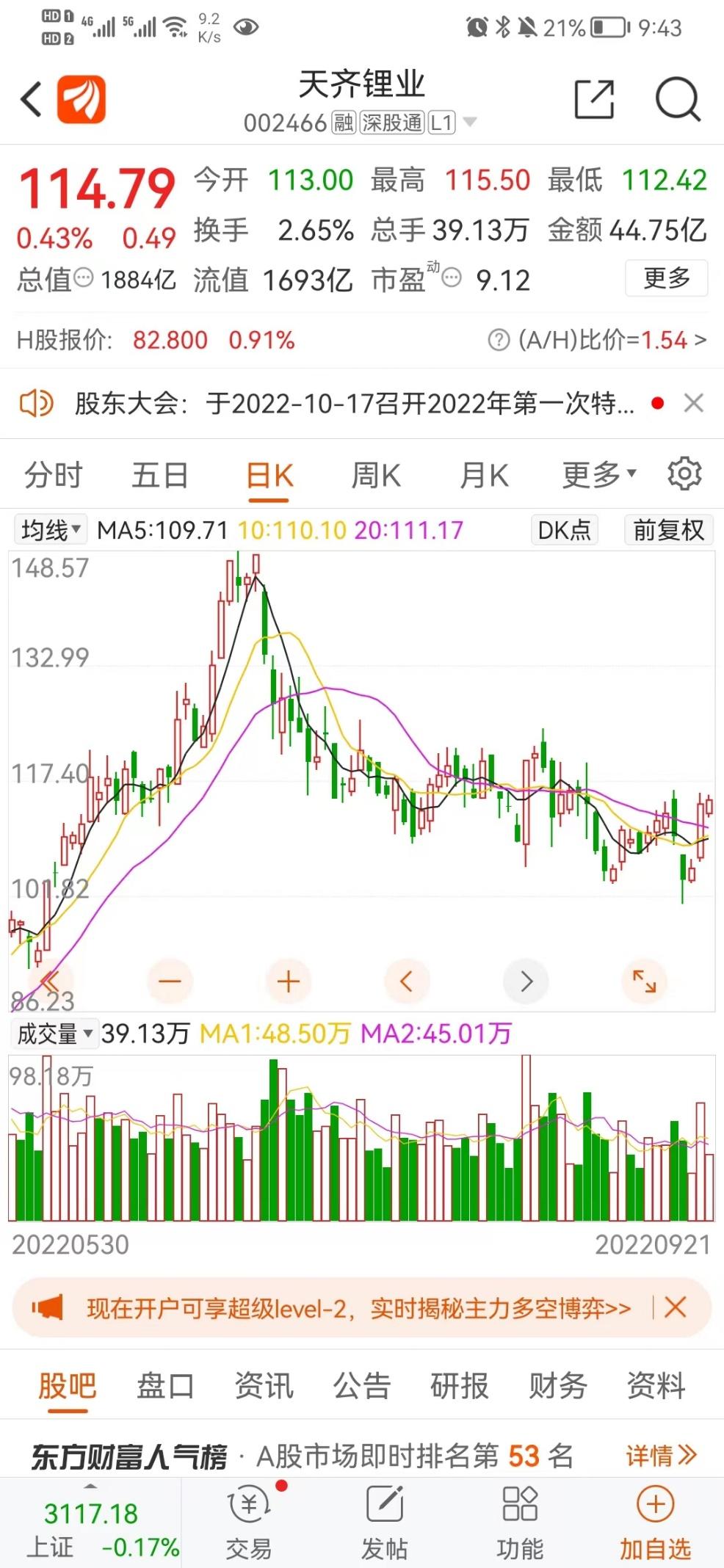The height and width of the screenshot is (1568, 724).
Task: Switch to the 周K chart tab
Action: pos(376,475)
